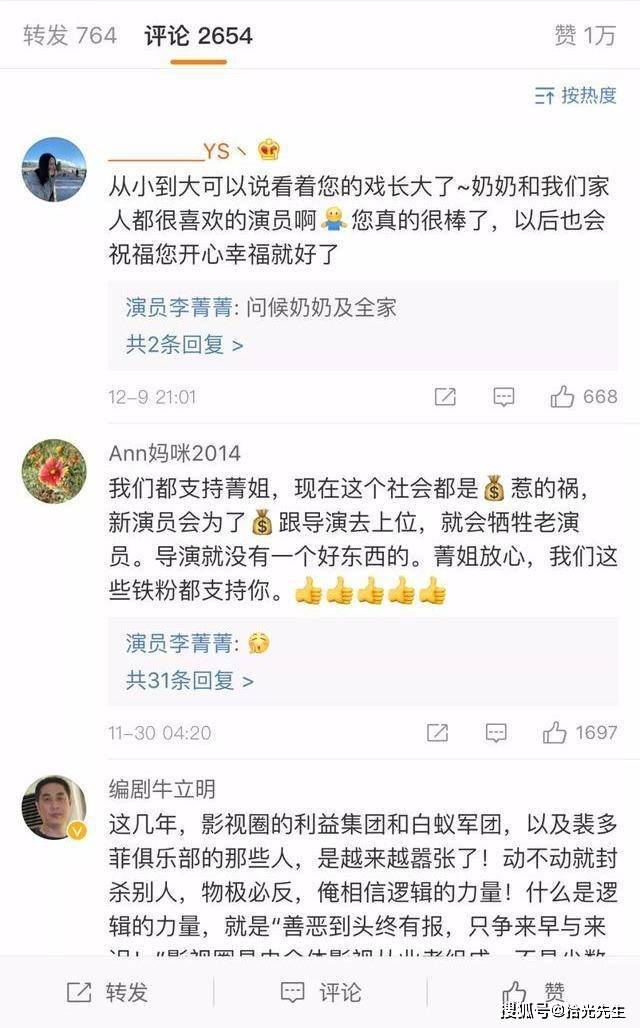Open the username 编剧牛立明
The width and height of the screenshot is (640, 1028).
tap(162, 789)
